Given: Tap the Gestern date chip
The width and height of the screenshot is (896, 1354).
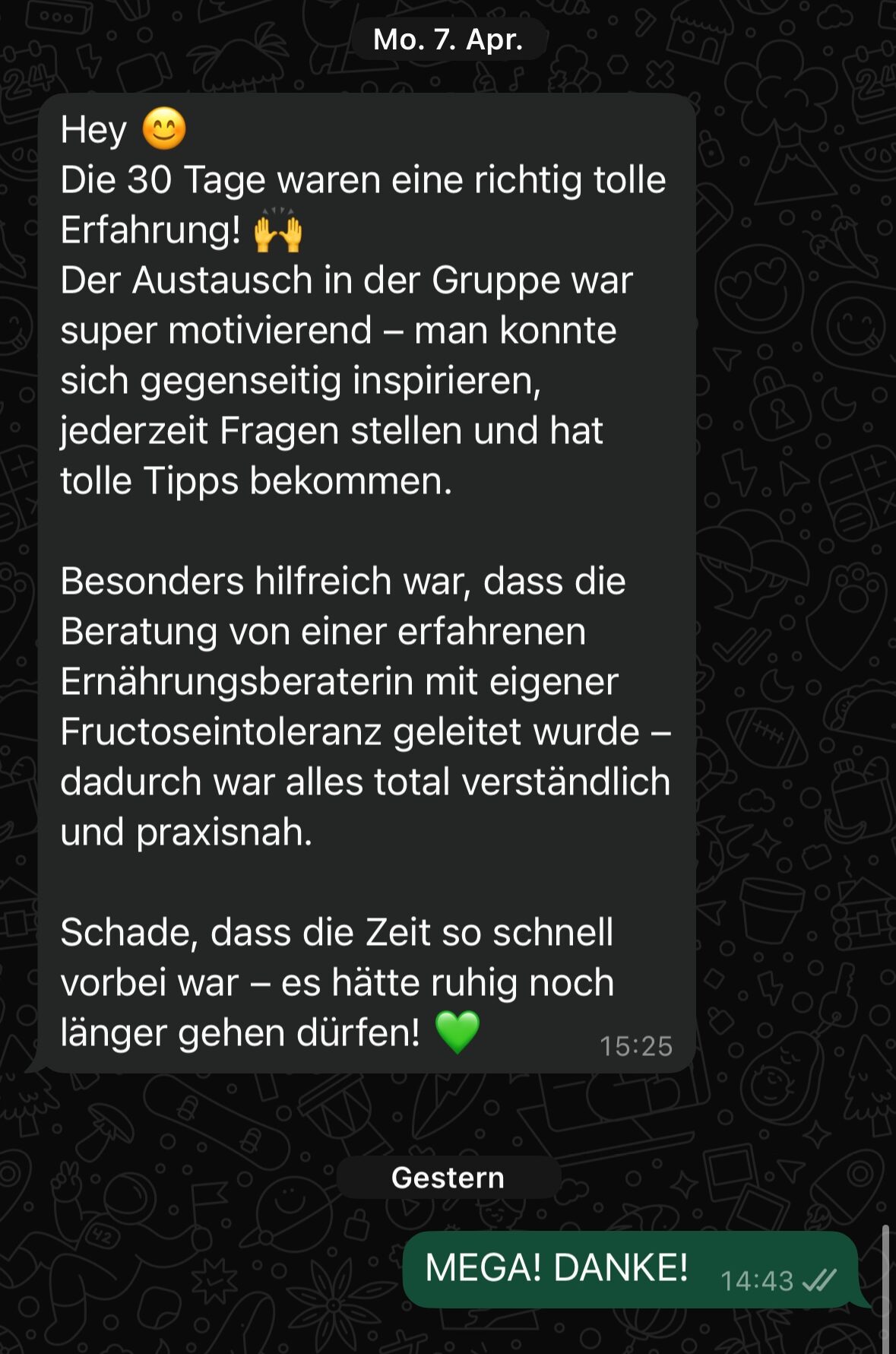Looking at the screenshot, I should (x=448, y=1178).
